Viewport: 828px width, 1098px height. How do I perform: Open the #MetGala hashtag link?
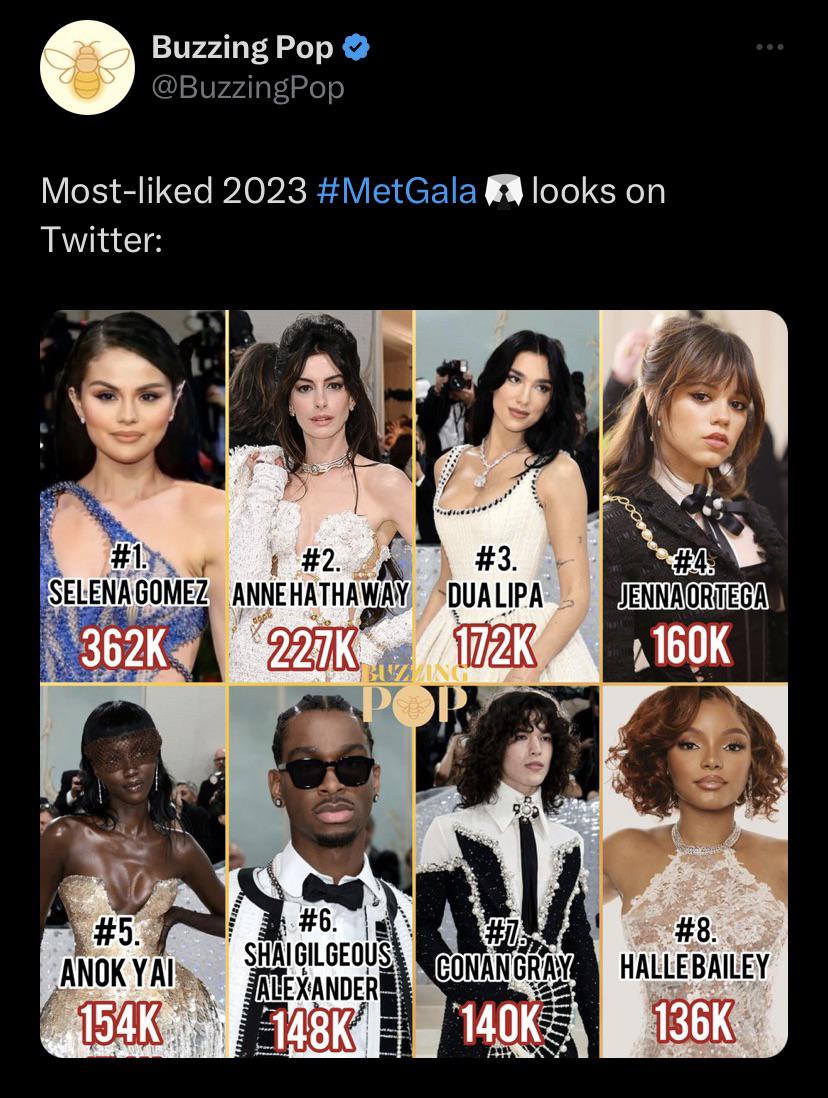(396, 190)
